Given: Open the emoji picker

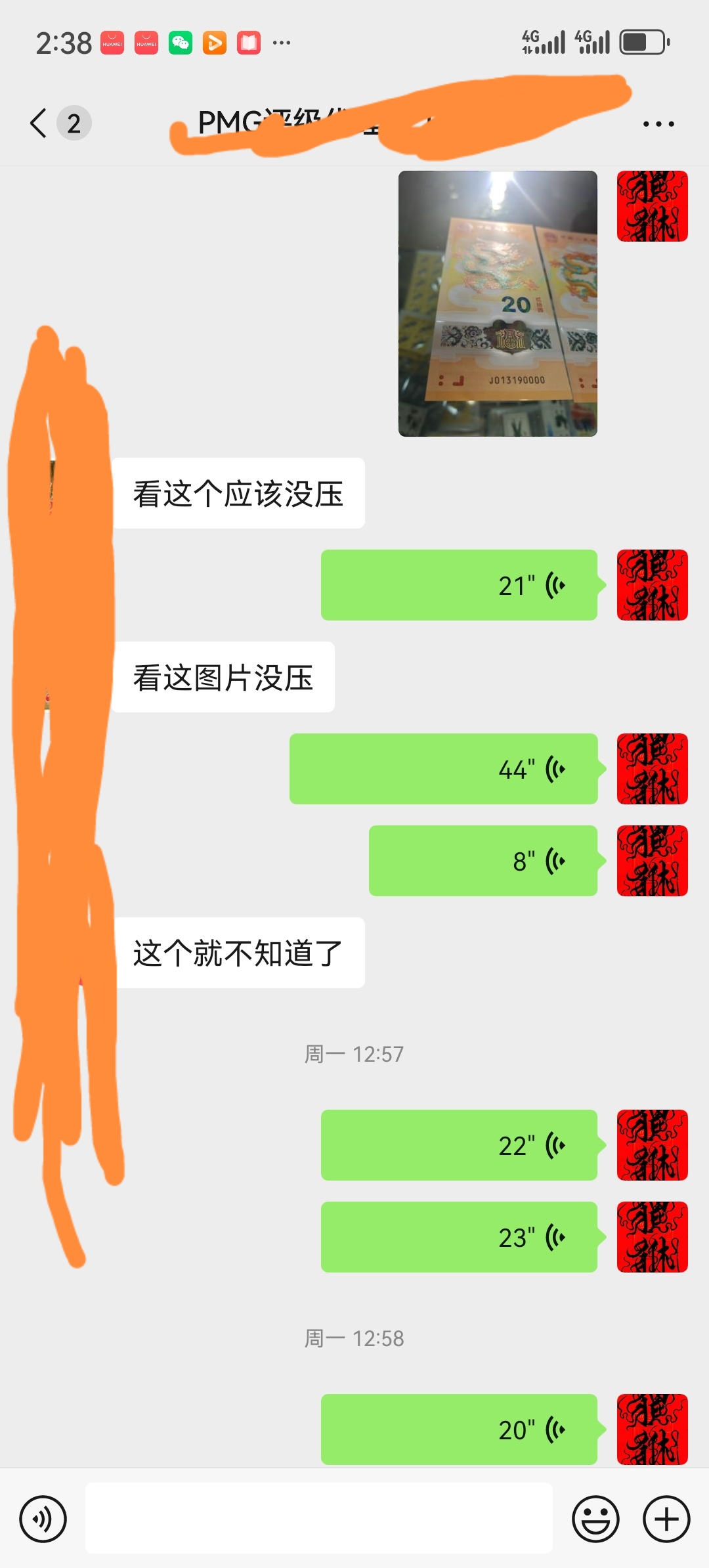Looking at the screenshot, I should point(595,1519).
